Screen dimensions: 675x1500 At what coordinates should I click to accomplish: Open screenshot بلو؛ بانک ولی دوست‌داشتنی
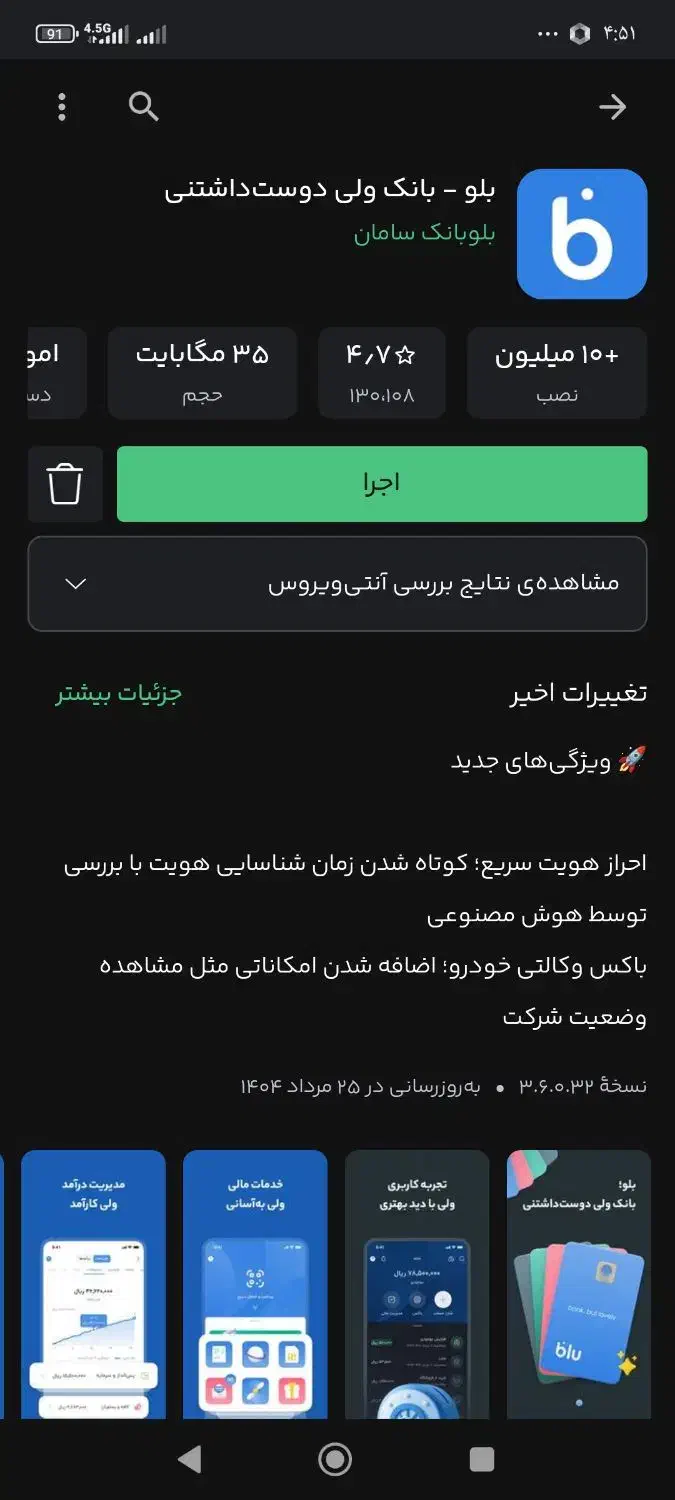(579, 1284)
